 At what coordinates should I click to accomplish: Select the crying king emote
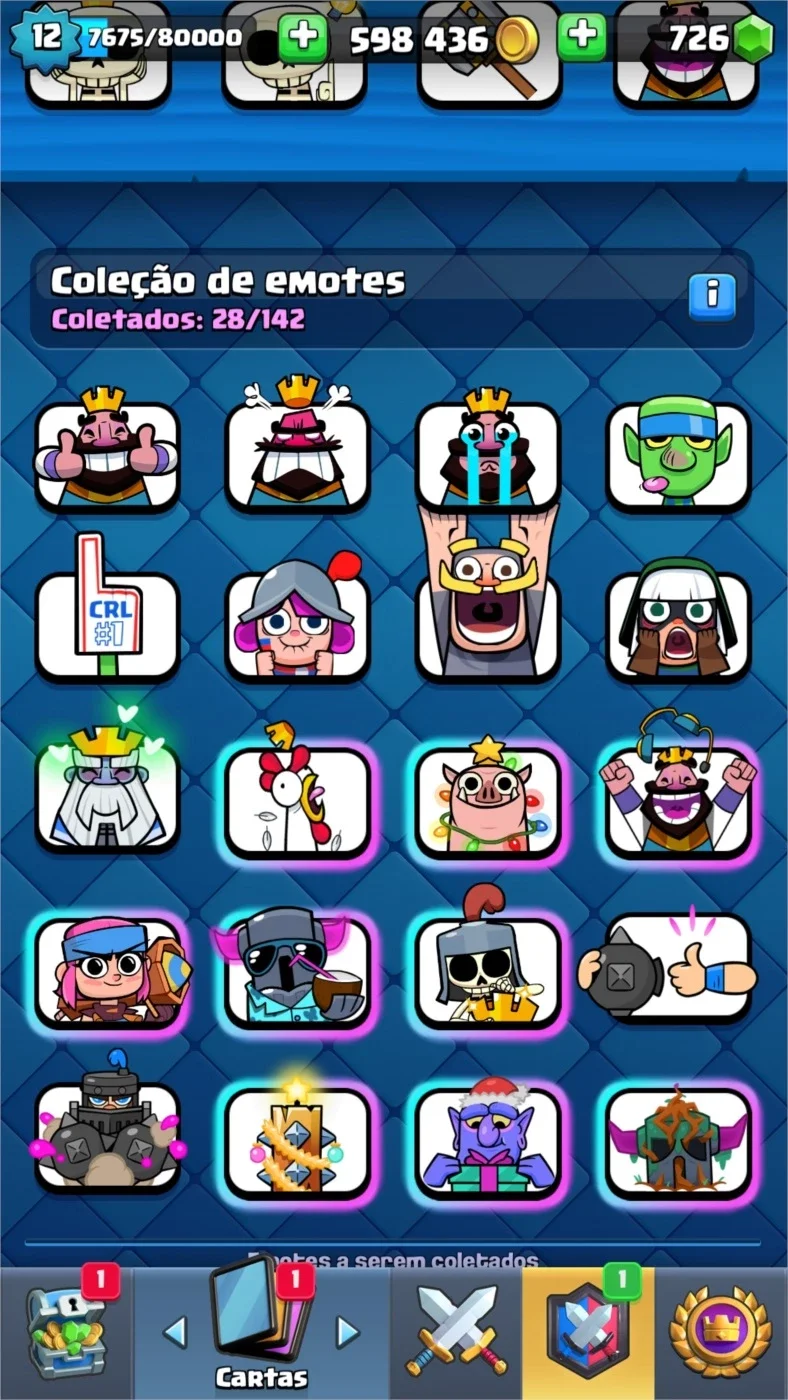click(488, 449)
